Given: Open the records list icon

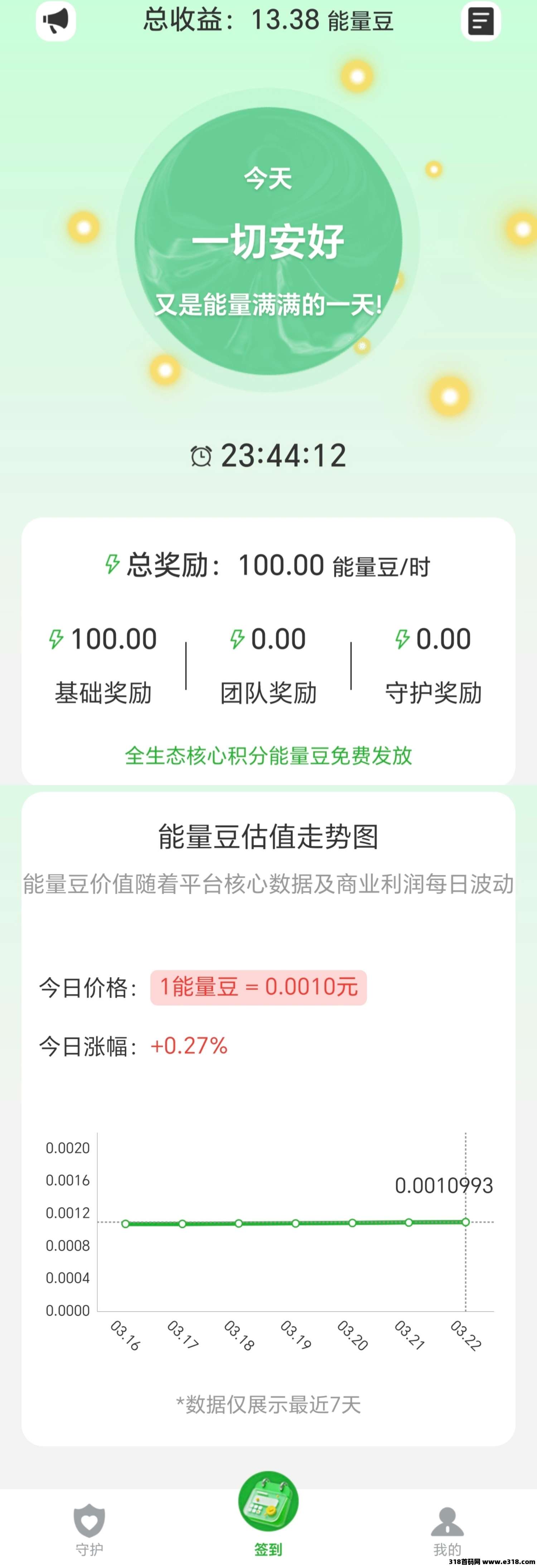Looking at the screenshot, I should pos(480,21).
